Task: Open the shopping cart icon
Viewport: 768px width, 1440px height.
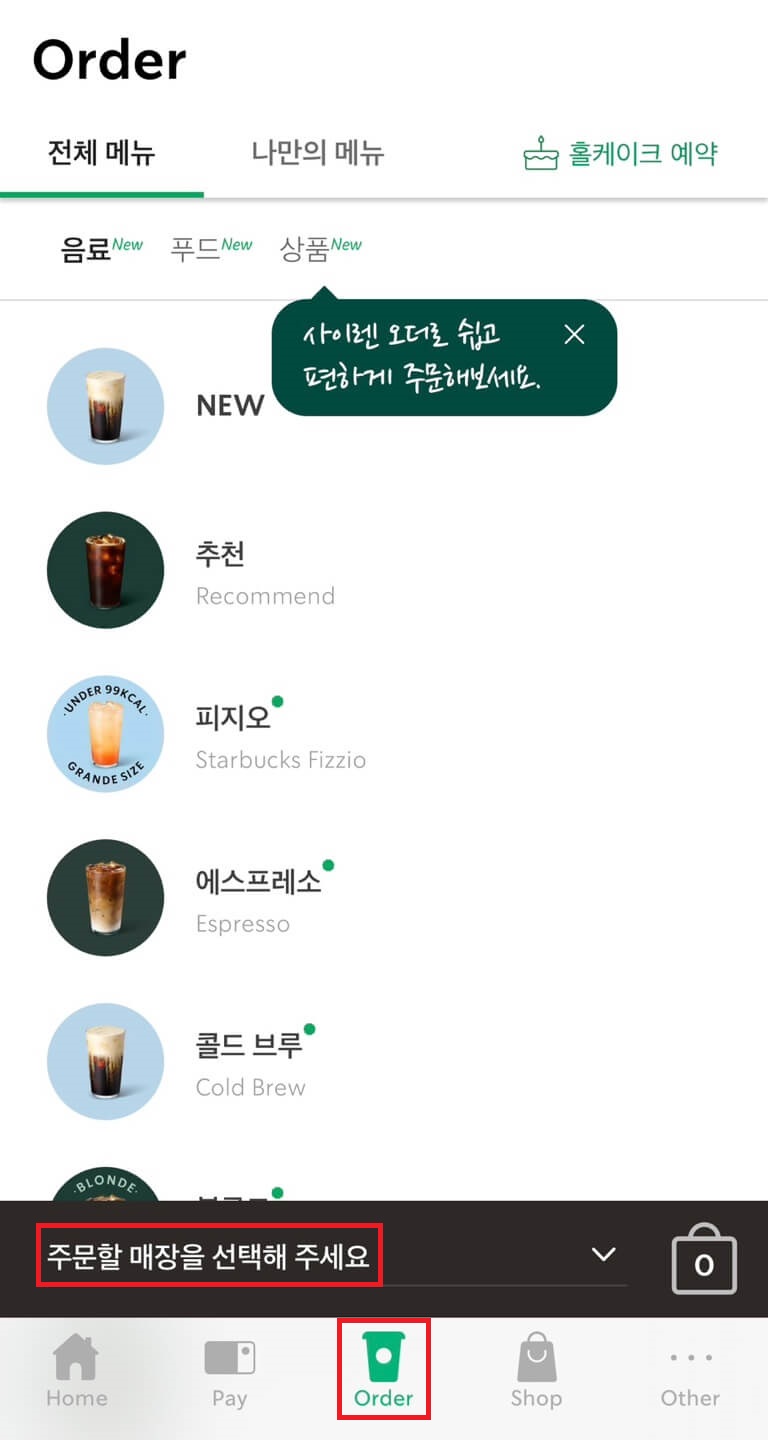Action: (x=703, y=1258)
